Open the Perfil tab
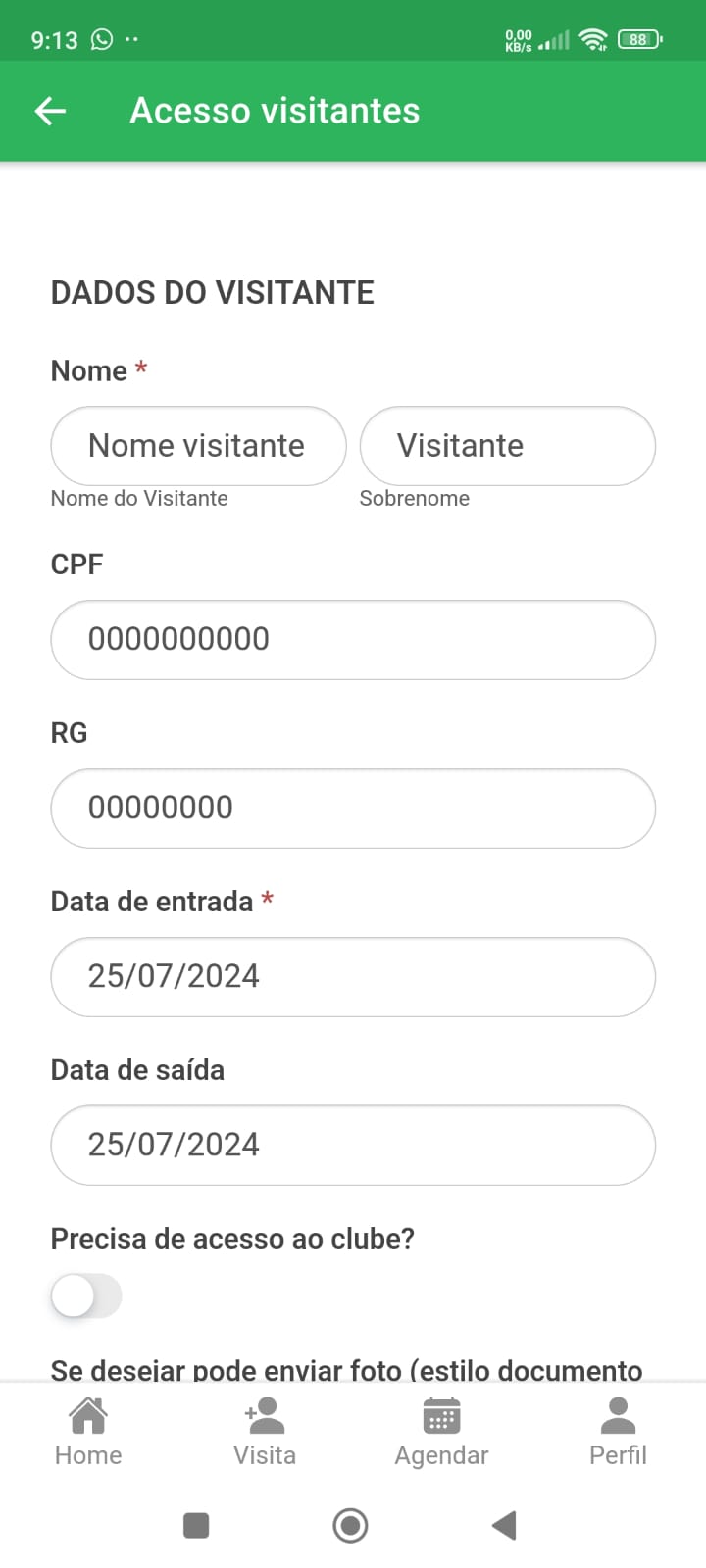The width and height of the screenshot is (706, 1568). point(618,1432)
